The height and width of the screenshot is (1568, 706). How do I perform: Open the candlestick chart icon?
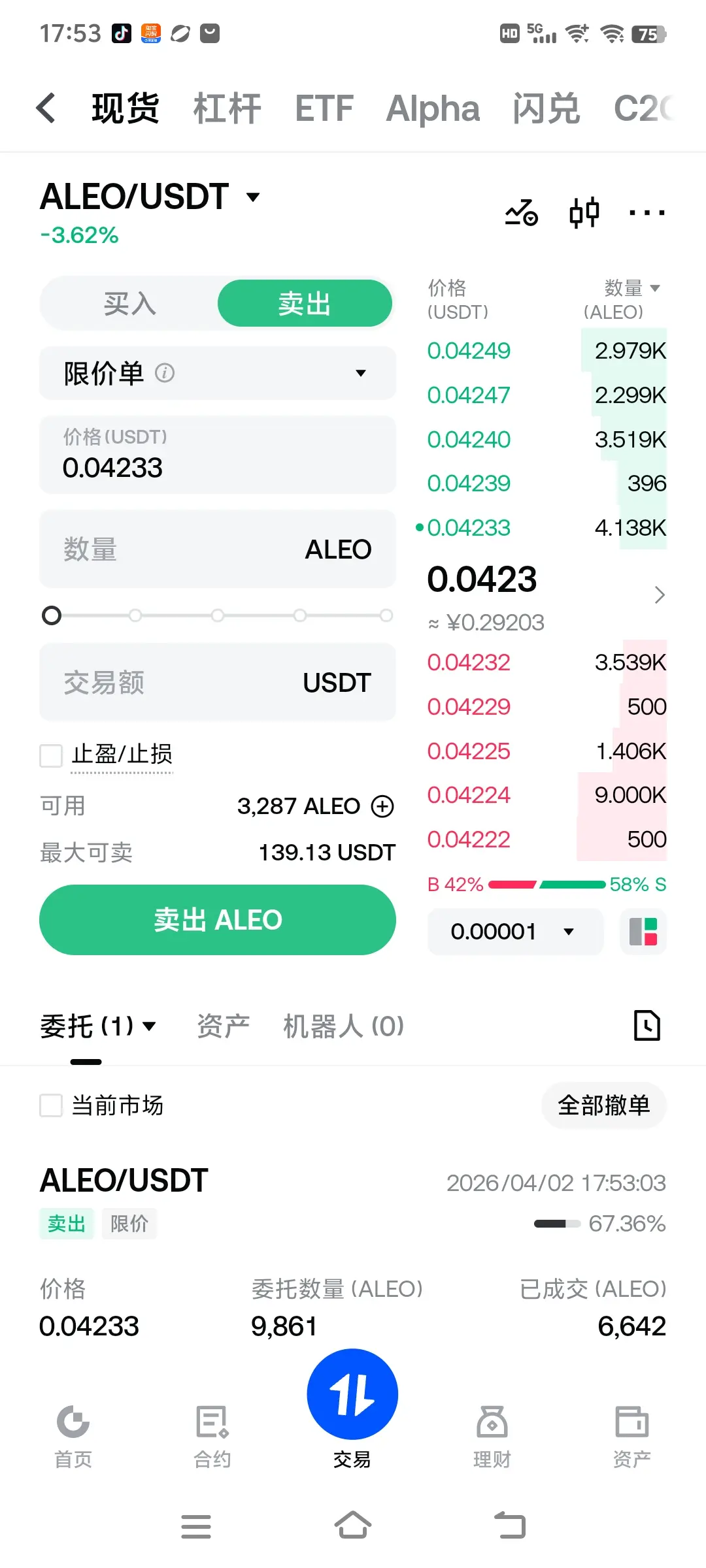click(584, 212)
